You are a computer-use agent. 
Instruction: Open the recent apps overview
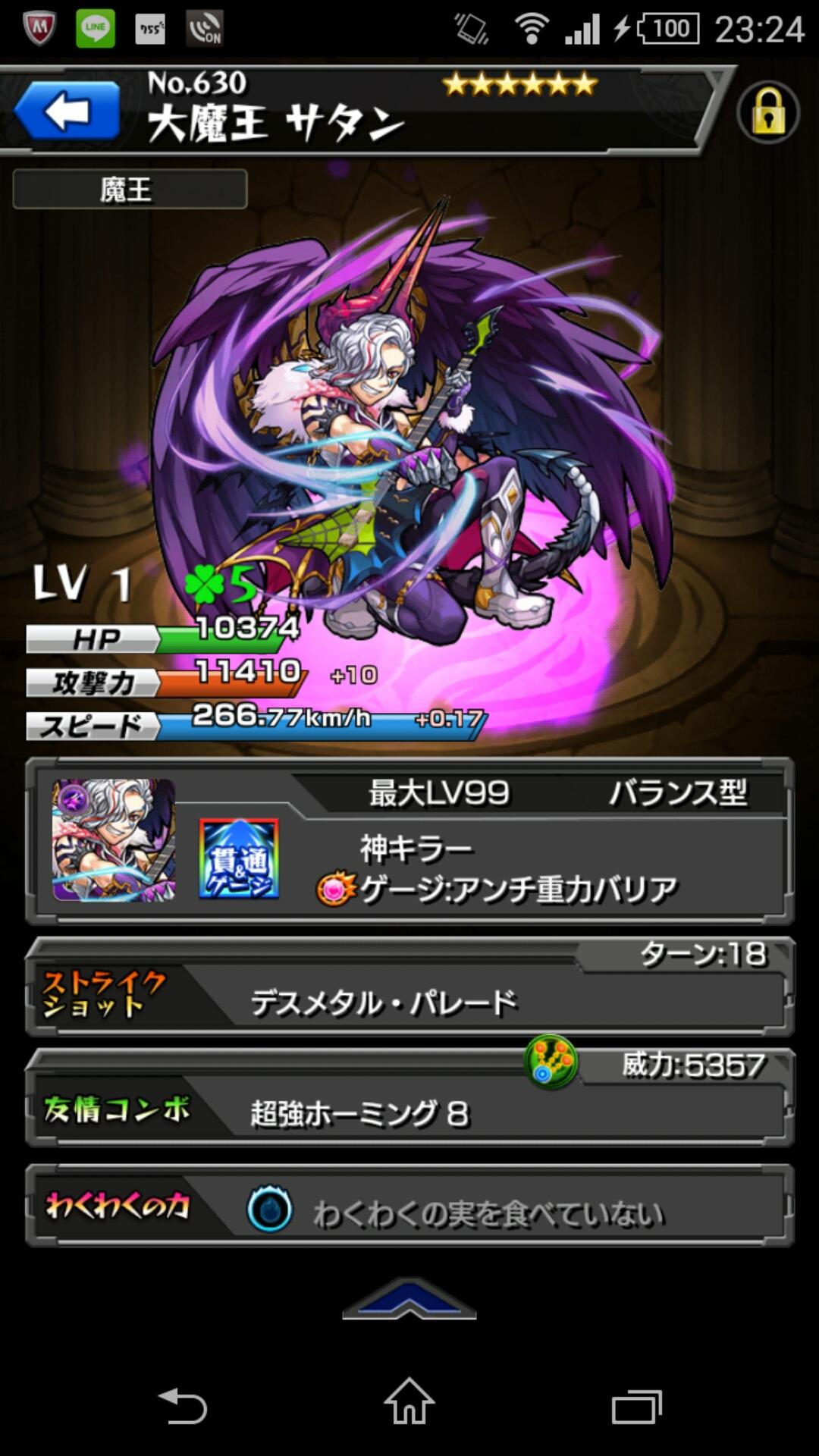pyautogui.click(x=636, y=1405)
